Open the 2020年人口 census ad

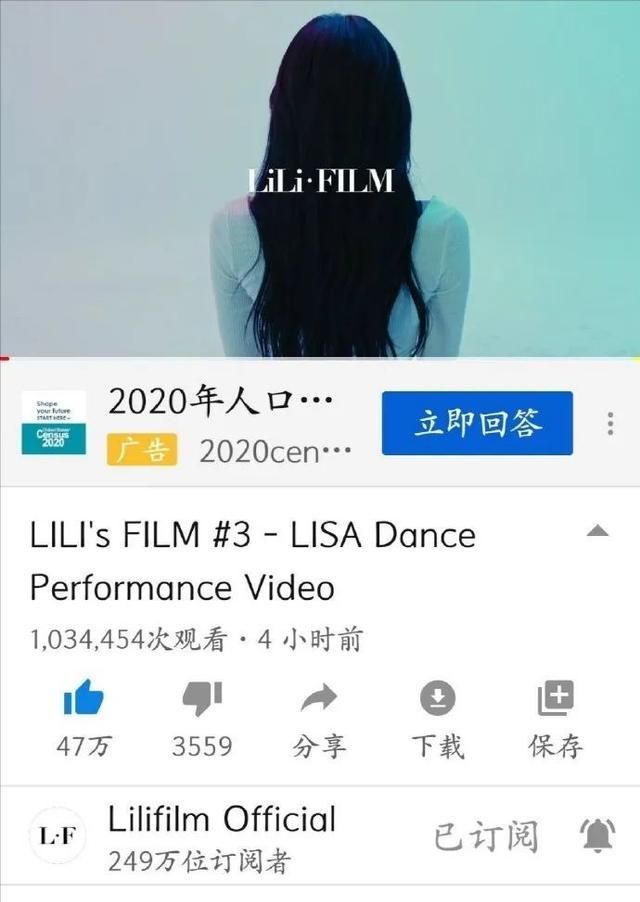coord(218,402)
